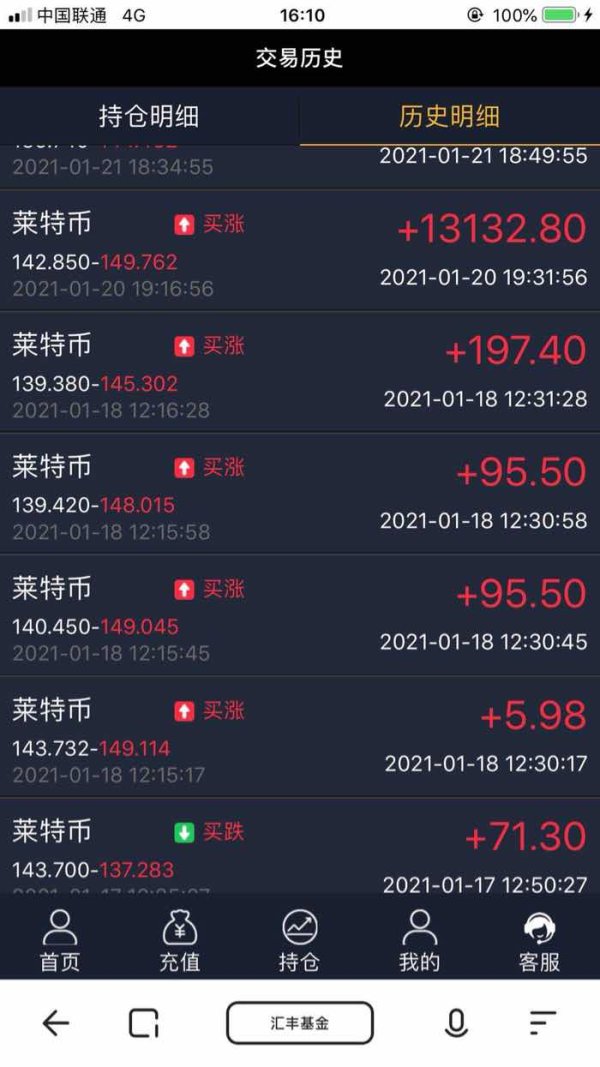Open the +13132.80 莱特币 trade record
600x1067 pixels.
point(300,251)
